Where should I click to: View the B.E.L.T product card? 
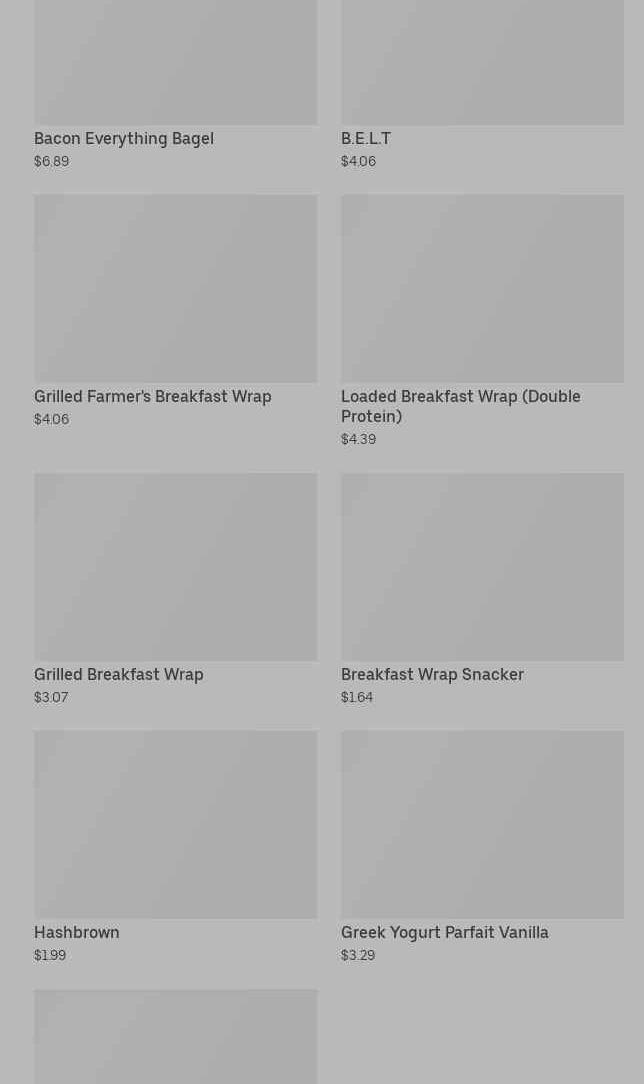(366, 138)
